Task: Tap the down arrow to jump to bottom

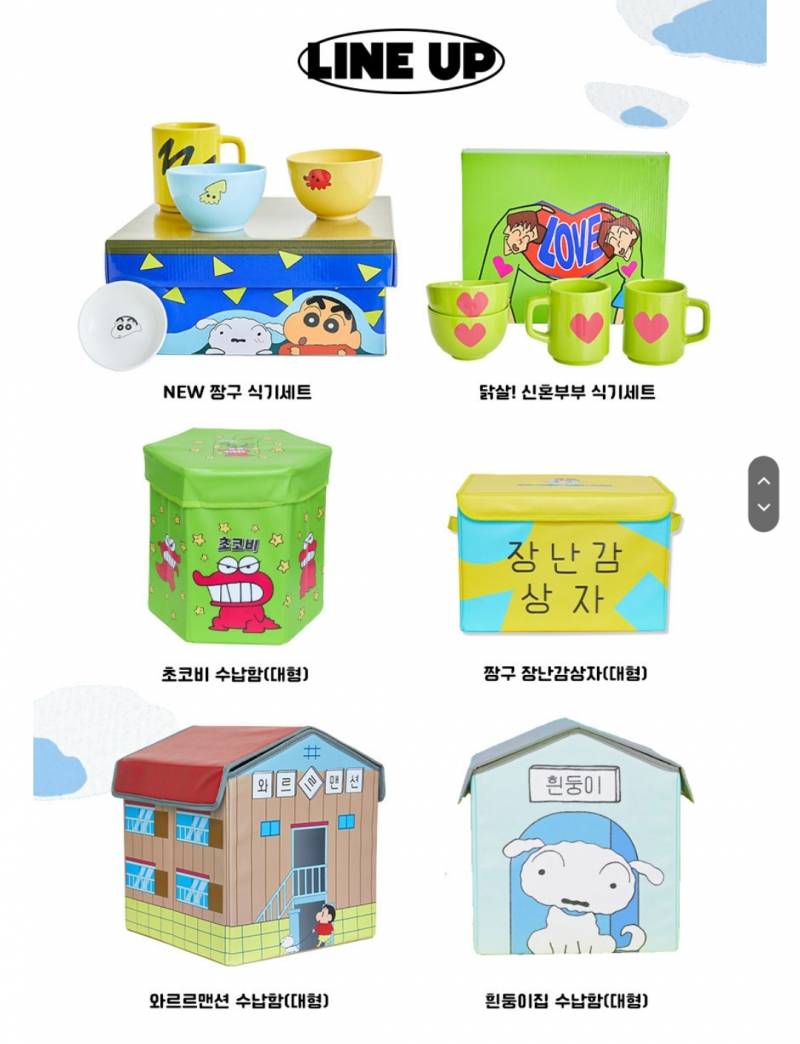Action: 763,507
